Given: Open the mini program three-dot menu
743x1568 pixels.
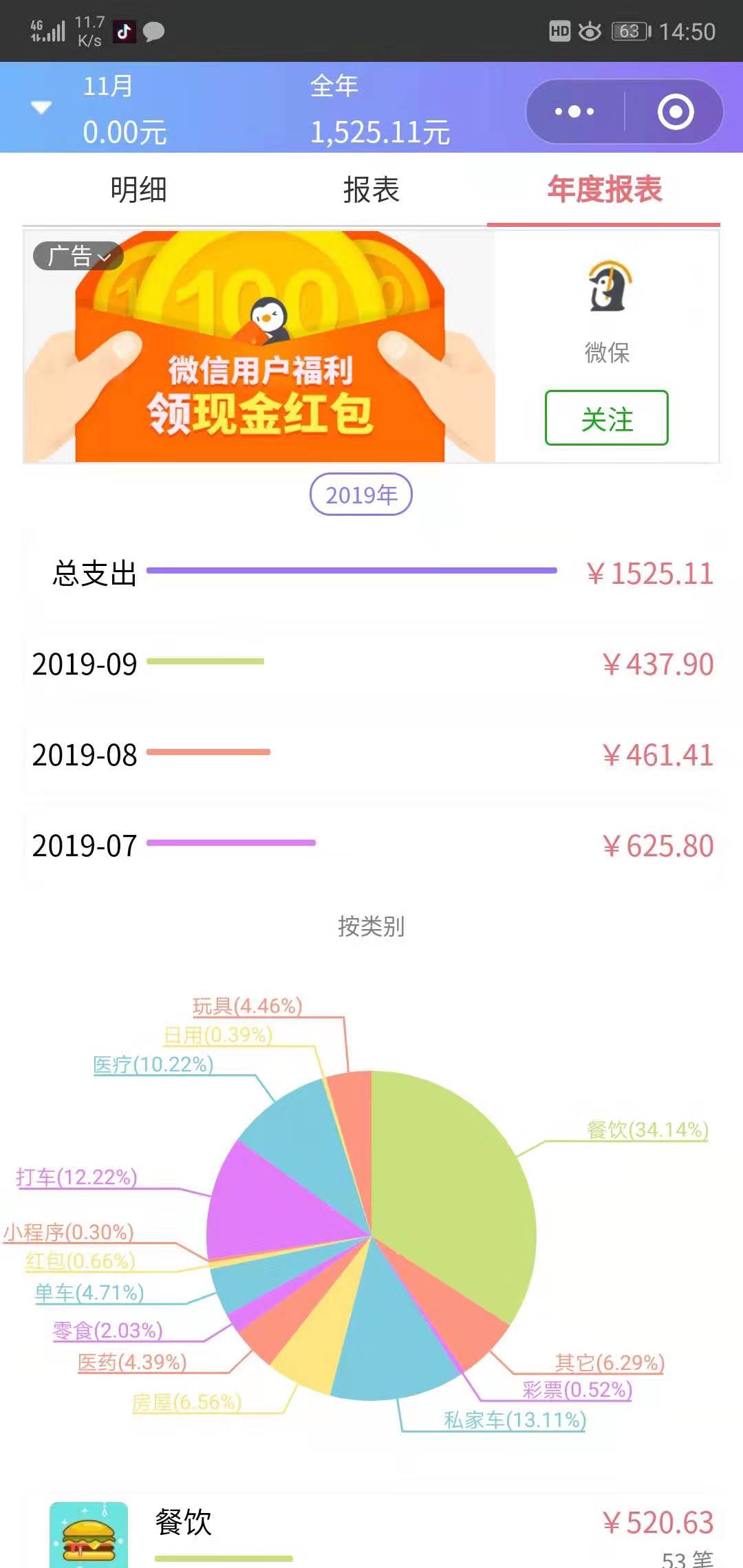Looking at the screenshot, I should point(574,111).
